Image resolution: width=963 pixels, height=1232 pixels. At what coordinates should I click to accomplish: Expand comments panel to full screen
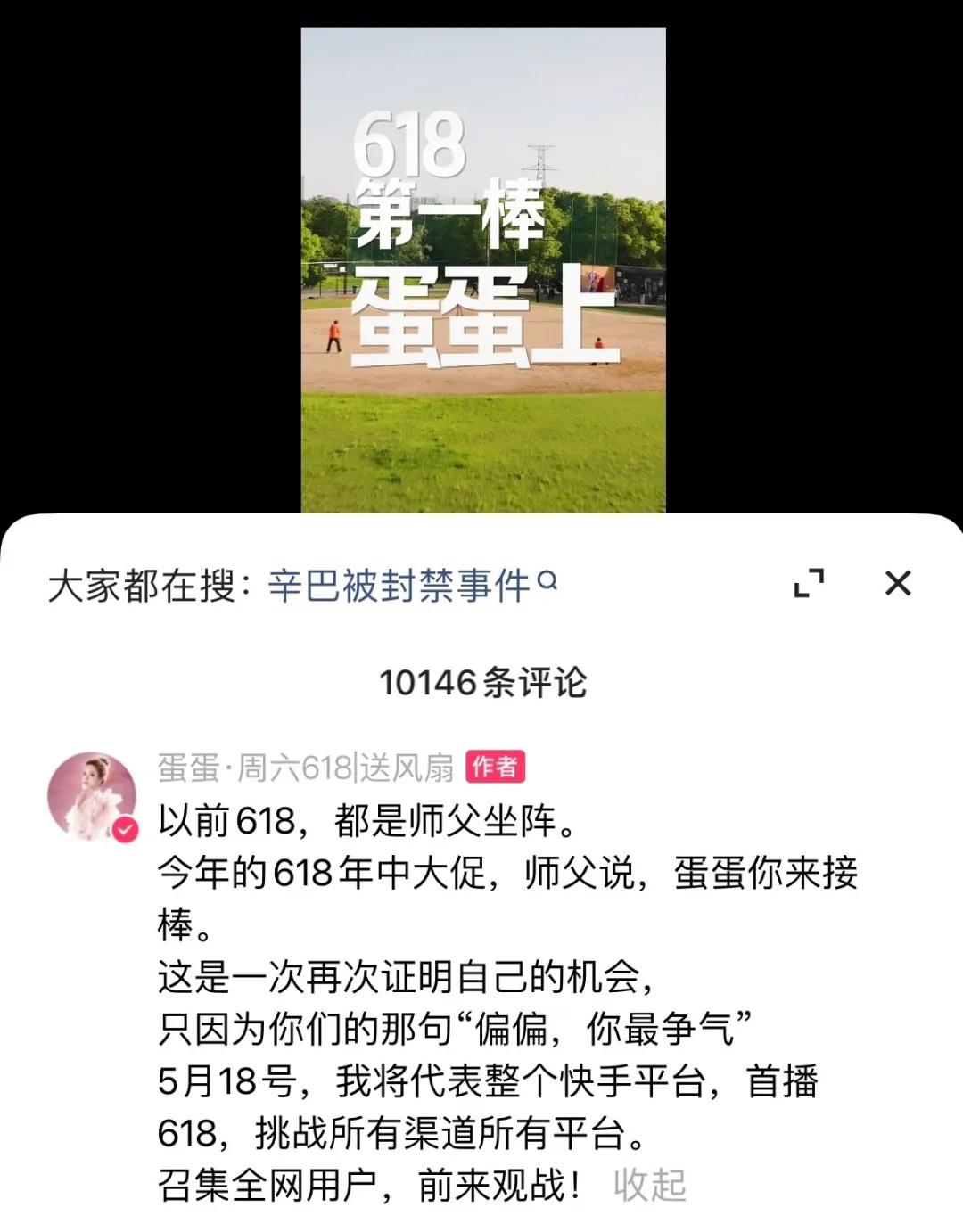click(x=809, y=583)
